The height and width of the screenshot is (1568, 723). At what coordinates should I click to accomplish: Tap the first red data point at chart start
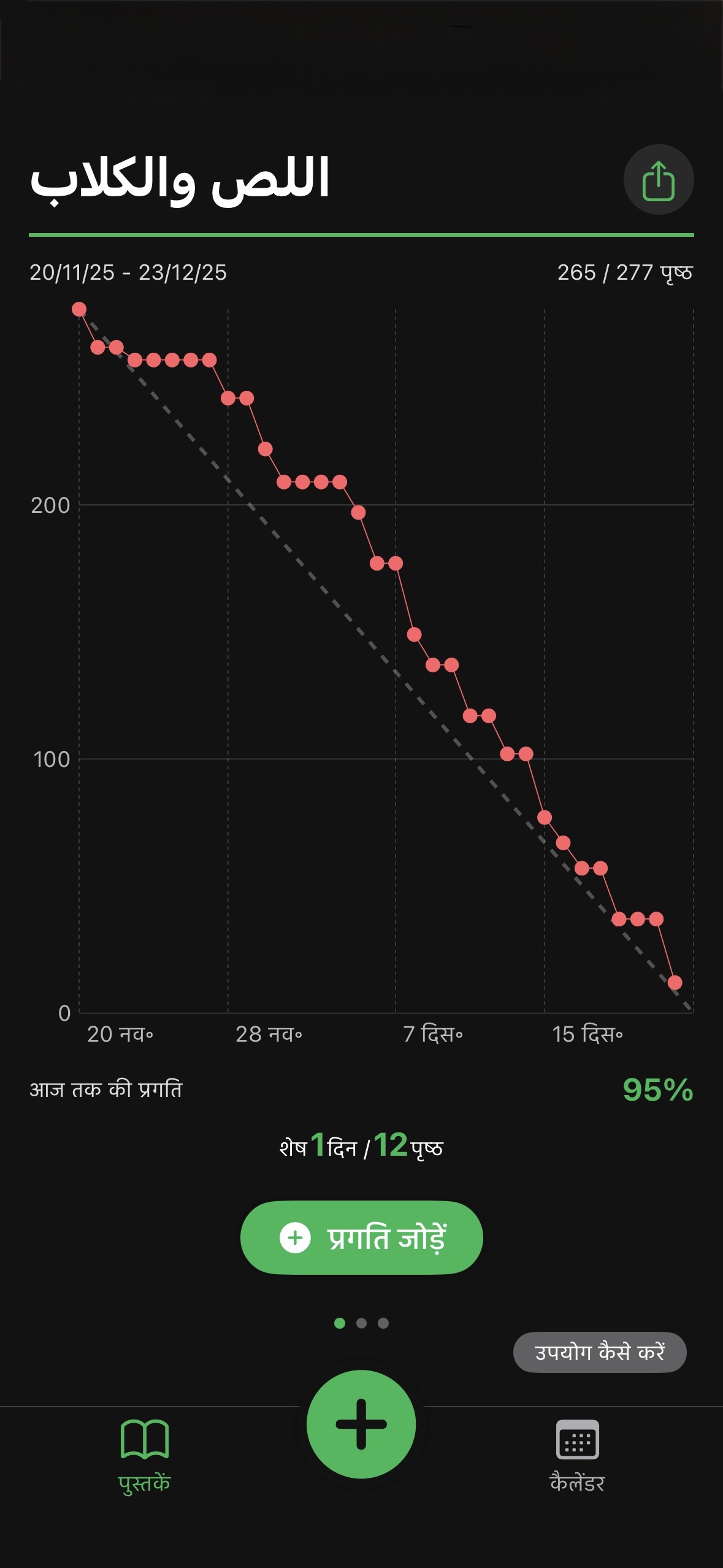[79, 309]
